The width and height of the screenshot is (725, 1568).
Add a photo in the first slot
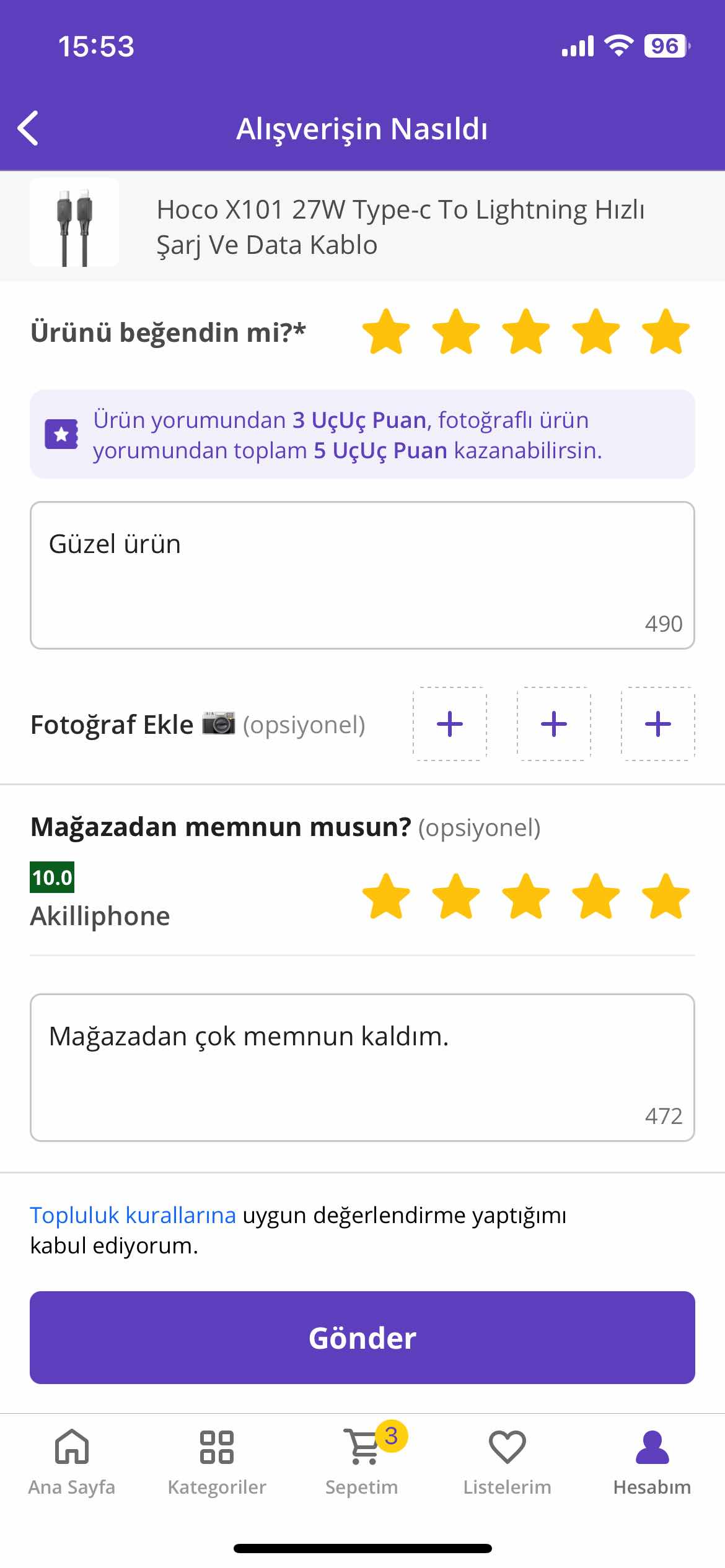coord(450,724)
